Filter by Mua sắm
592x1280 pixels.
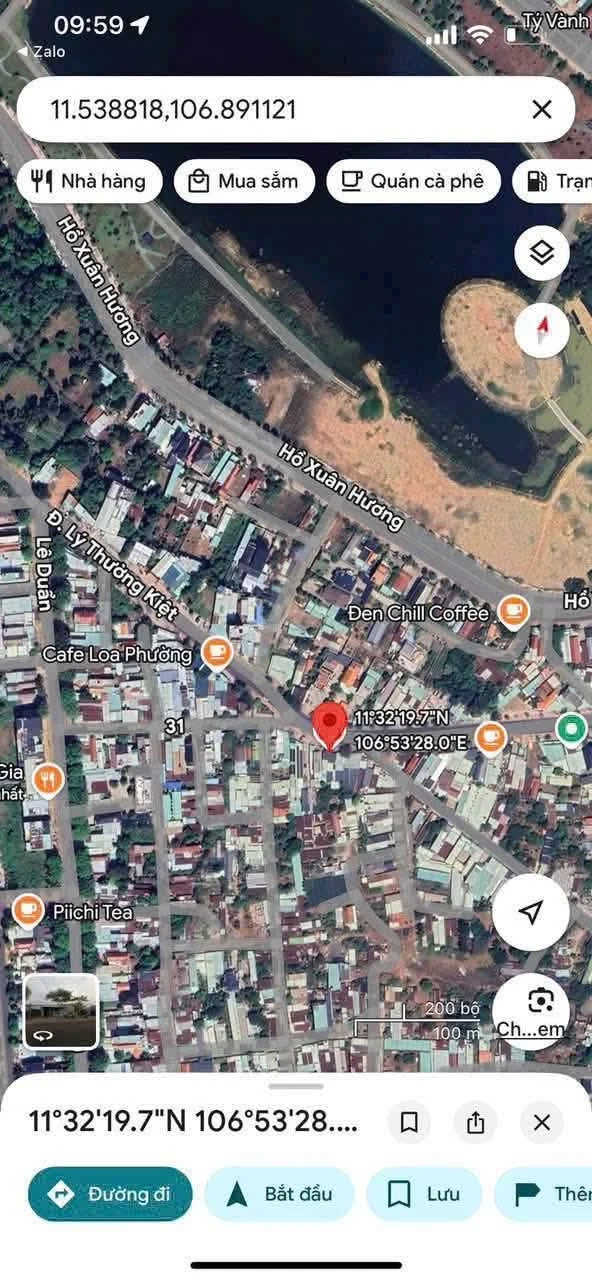(x=244, y=181)
